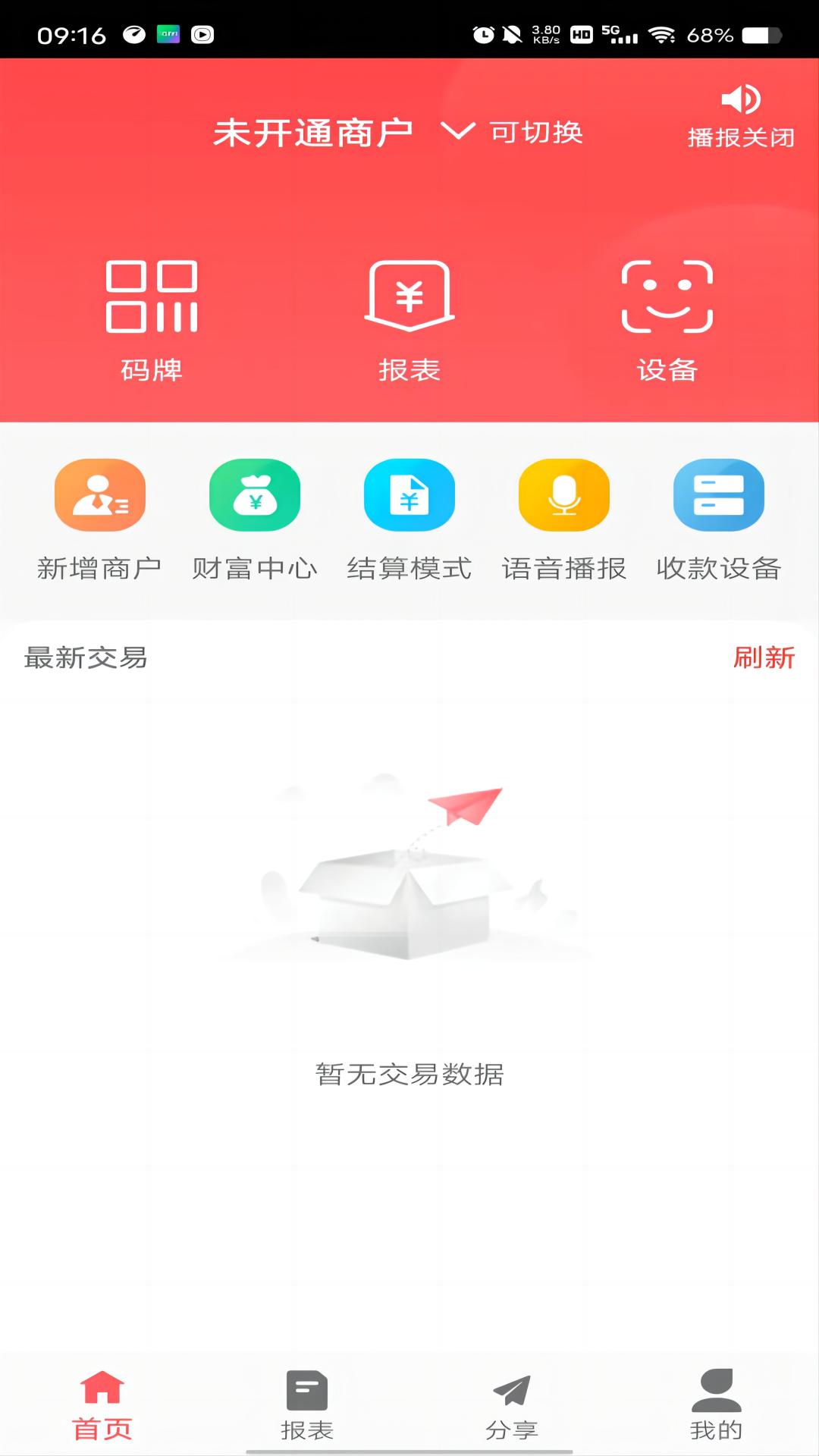Tap 刷新 to refresh latest transactions

[764, 657]
